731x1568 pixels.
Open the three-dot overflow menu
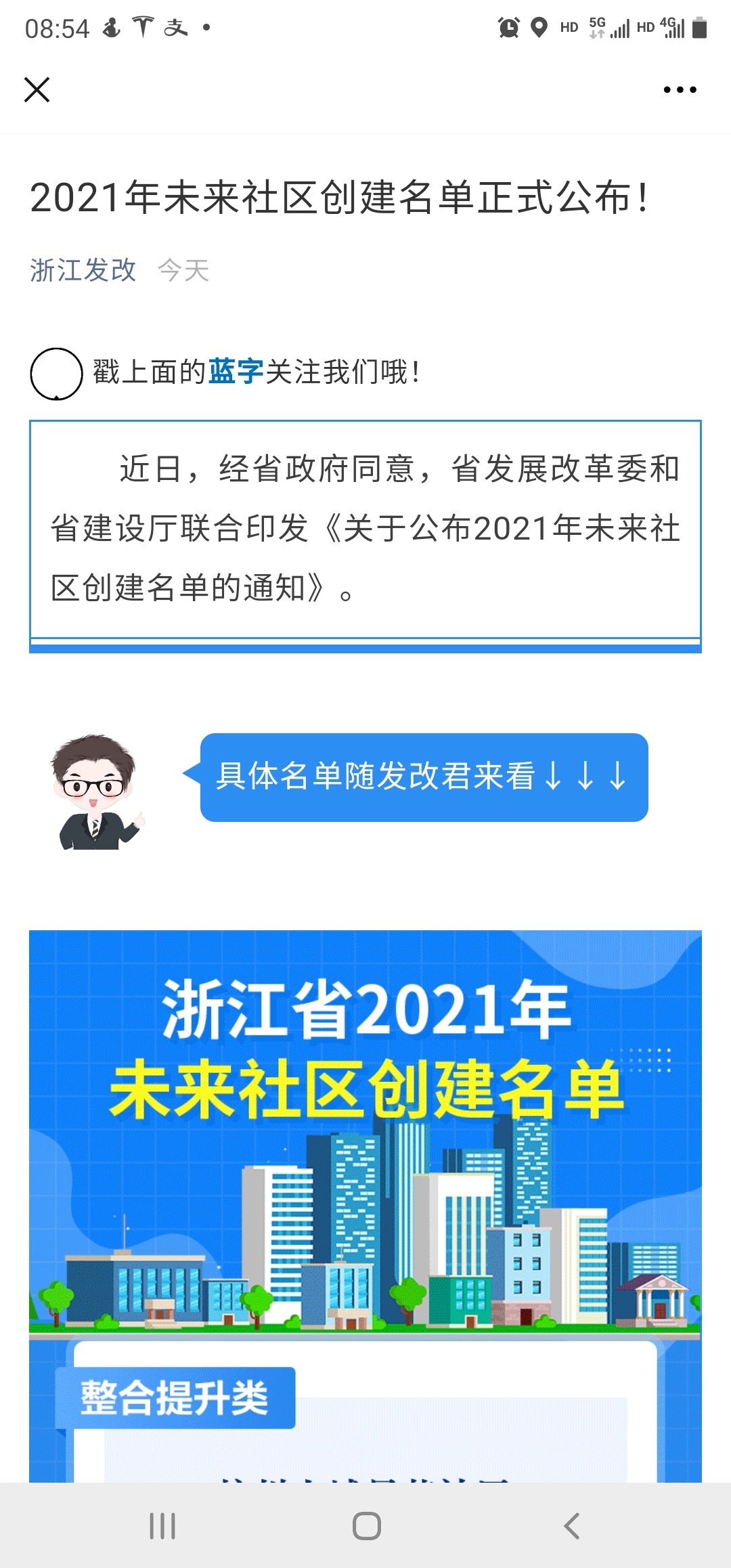coord(680,89)
